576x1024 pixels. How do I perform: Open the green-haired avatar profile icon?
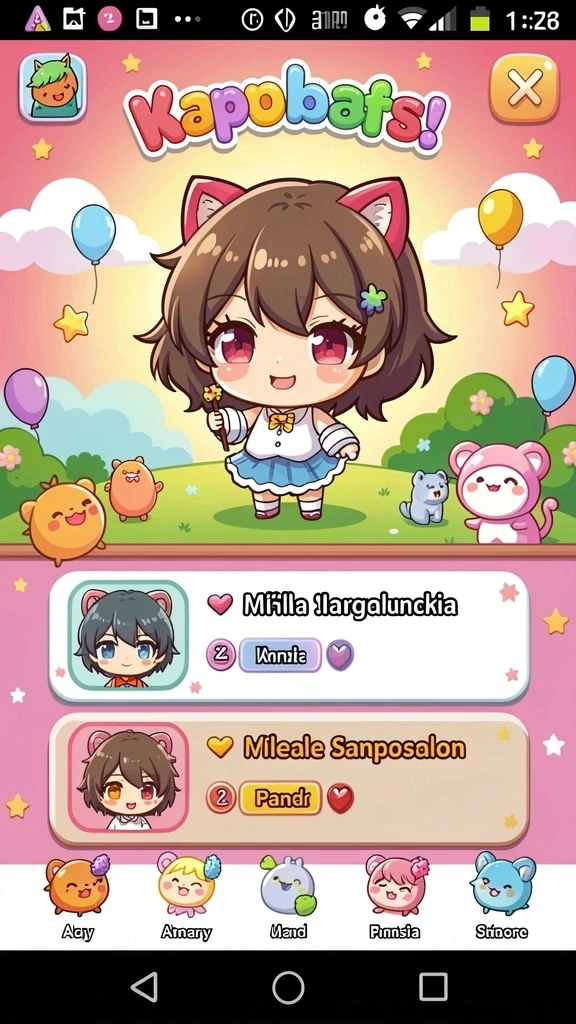52,88
